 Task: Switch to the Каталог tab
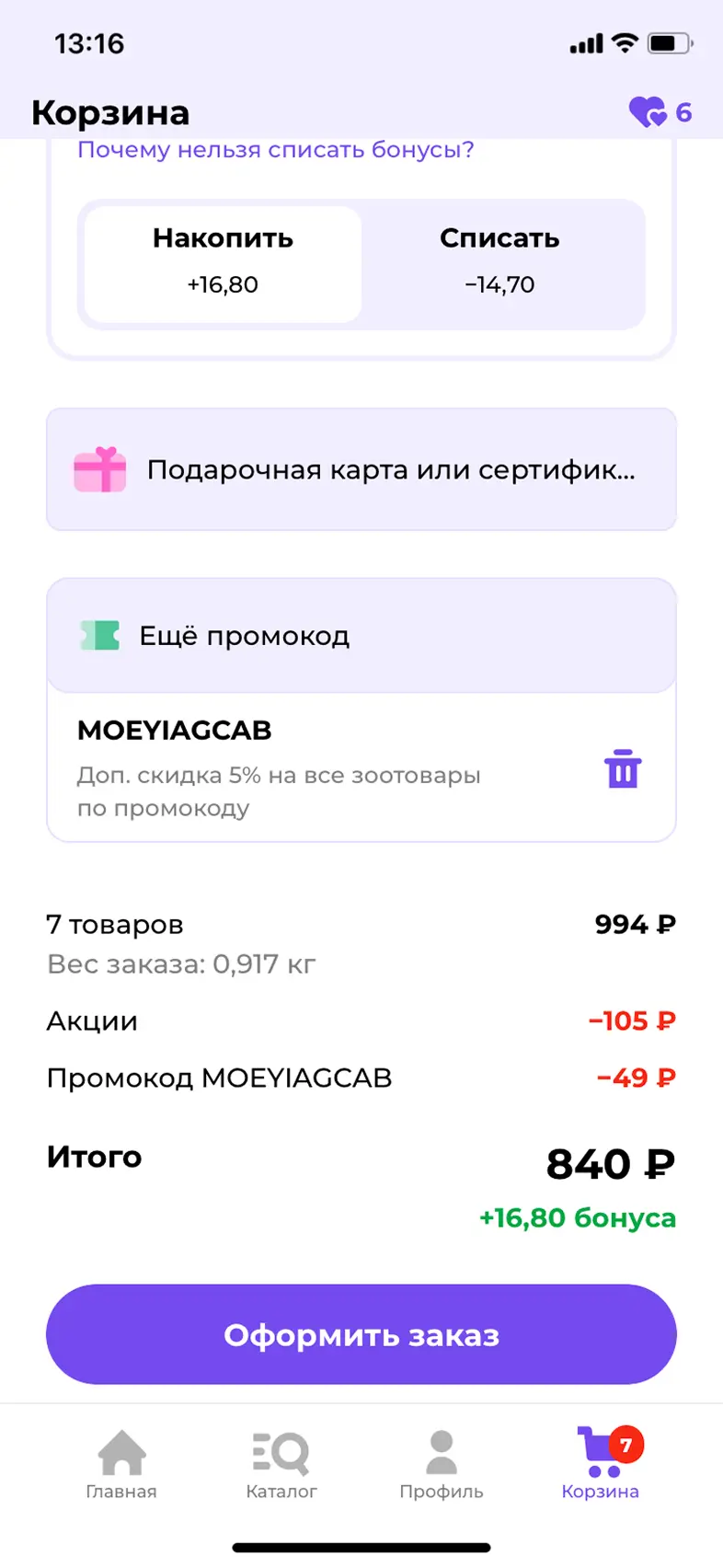tap(281, 1466)
